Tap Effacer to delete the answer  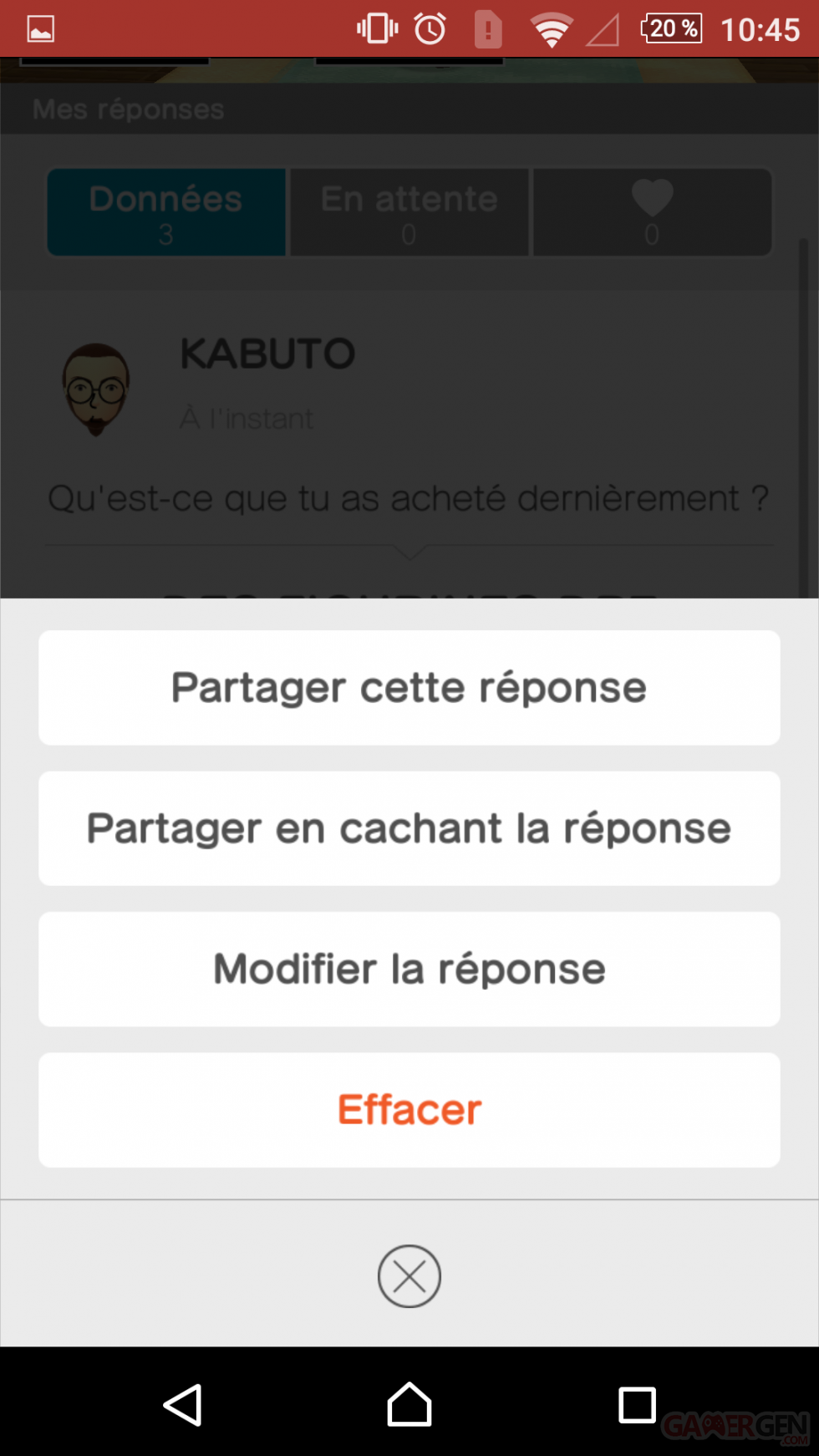click(x=409, y=1109)
